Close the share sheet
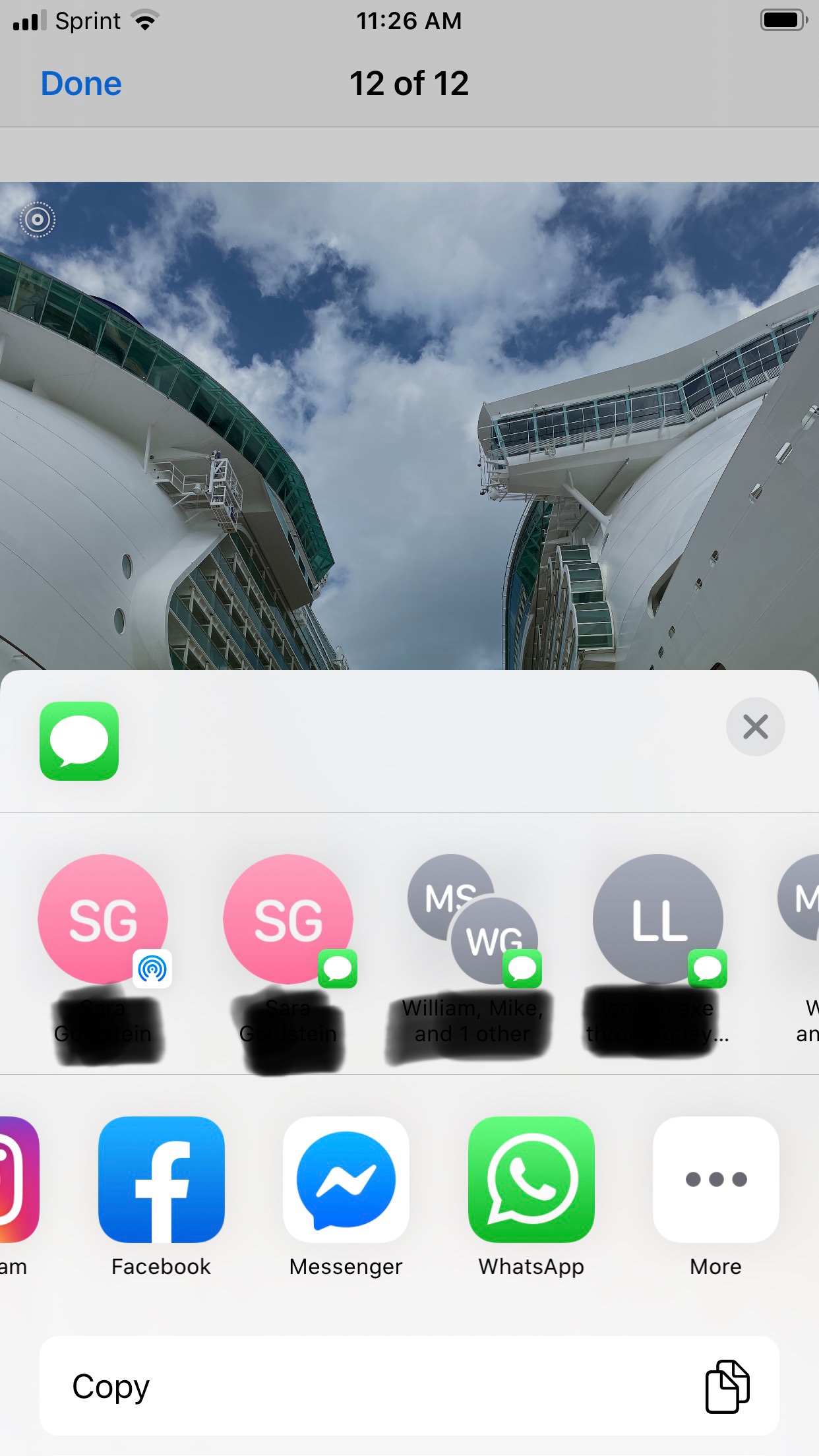This screenshot has width=819, height=1456. tap(755, 727)
